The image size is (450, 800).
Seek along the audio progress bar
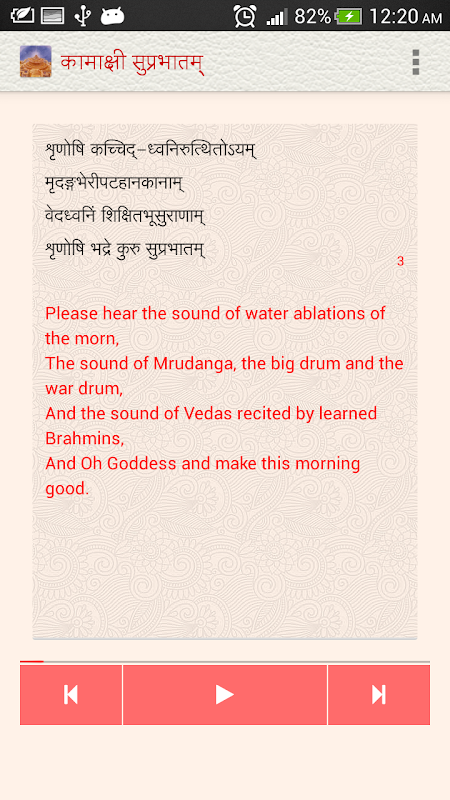coord(224,661)
